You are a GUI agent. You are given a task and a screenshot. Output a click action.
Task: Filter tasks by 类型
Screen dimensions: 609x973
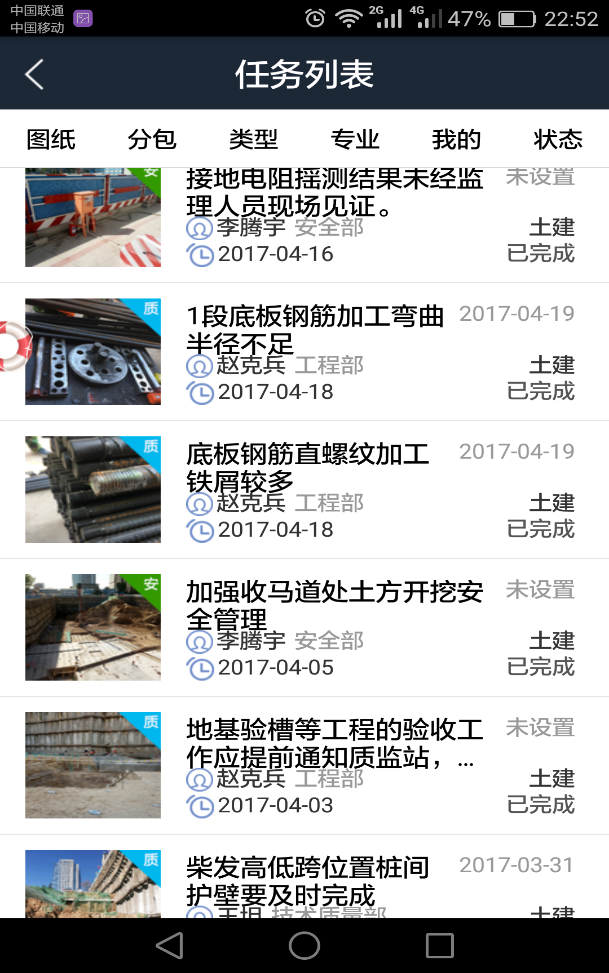tap(253, 139)
